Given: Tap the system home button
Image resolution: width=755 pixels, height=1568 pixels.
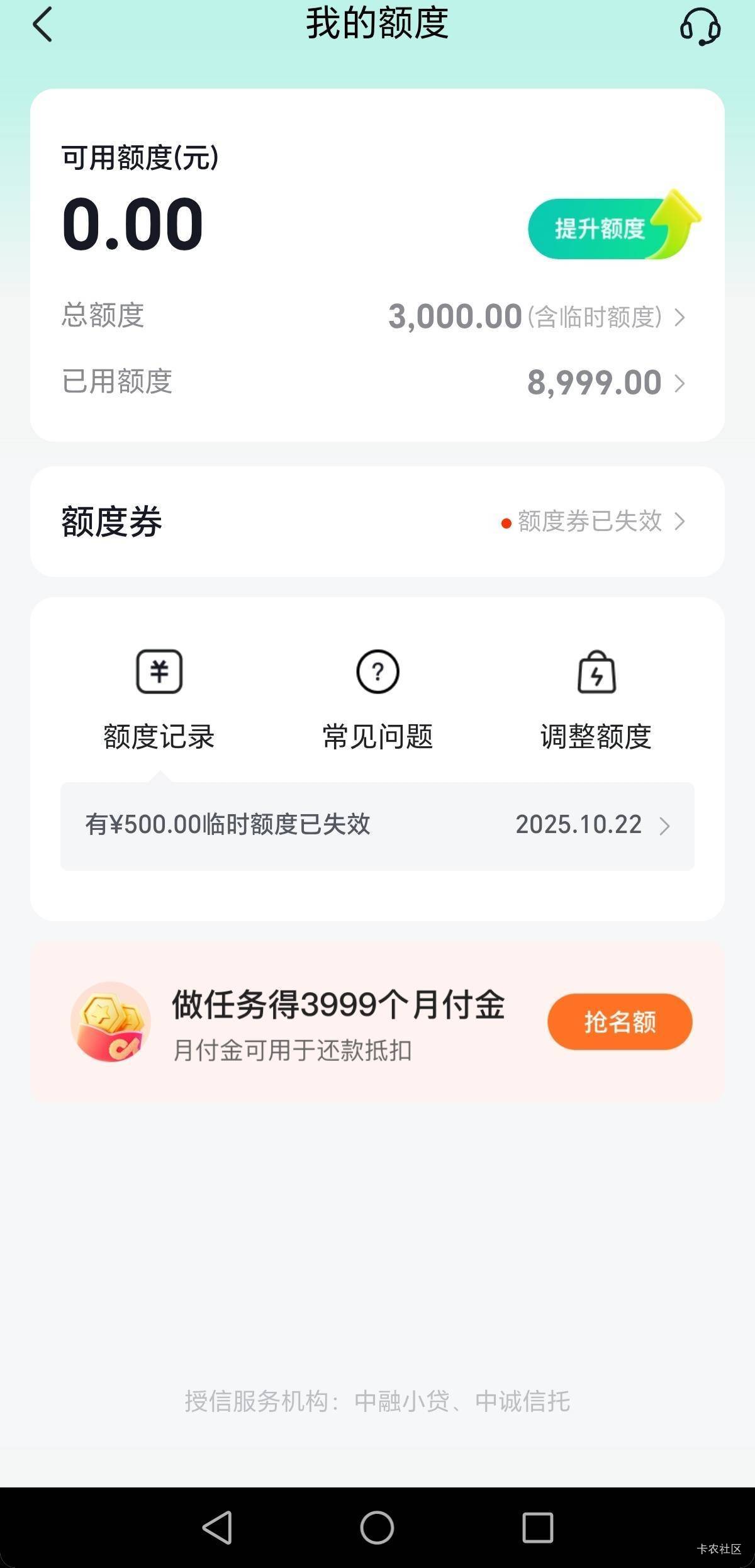Looking at the screenshot, I should pos(377,1527).
